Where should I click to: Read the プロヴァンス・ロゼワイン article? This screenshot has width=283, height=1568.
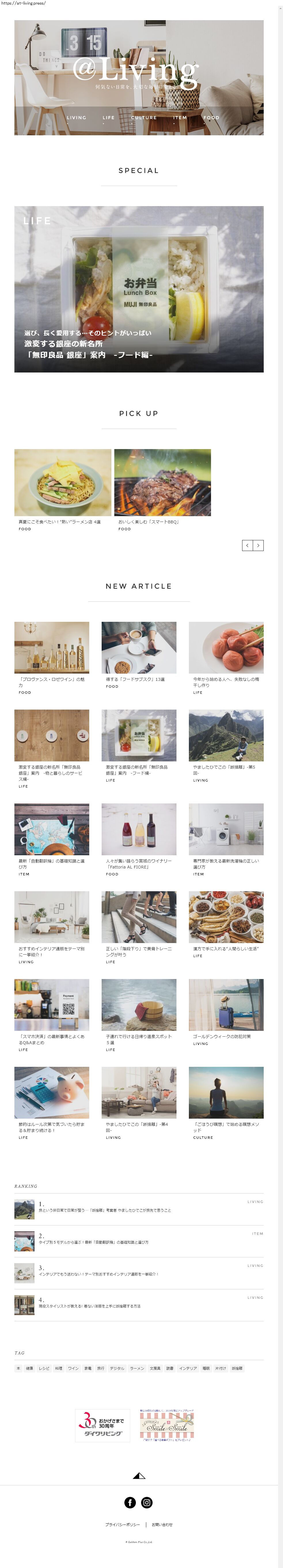click(x=52, y=648)
